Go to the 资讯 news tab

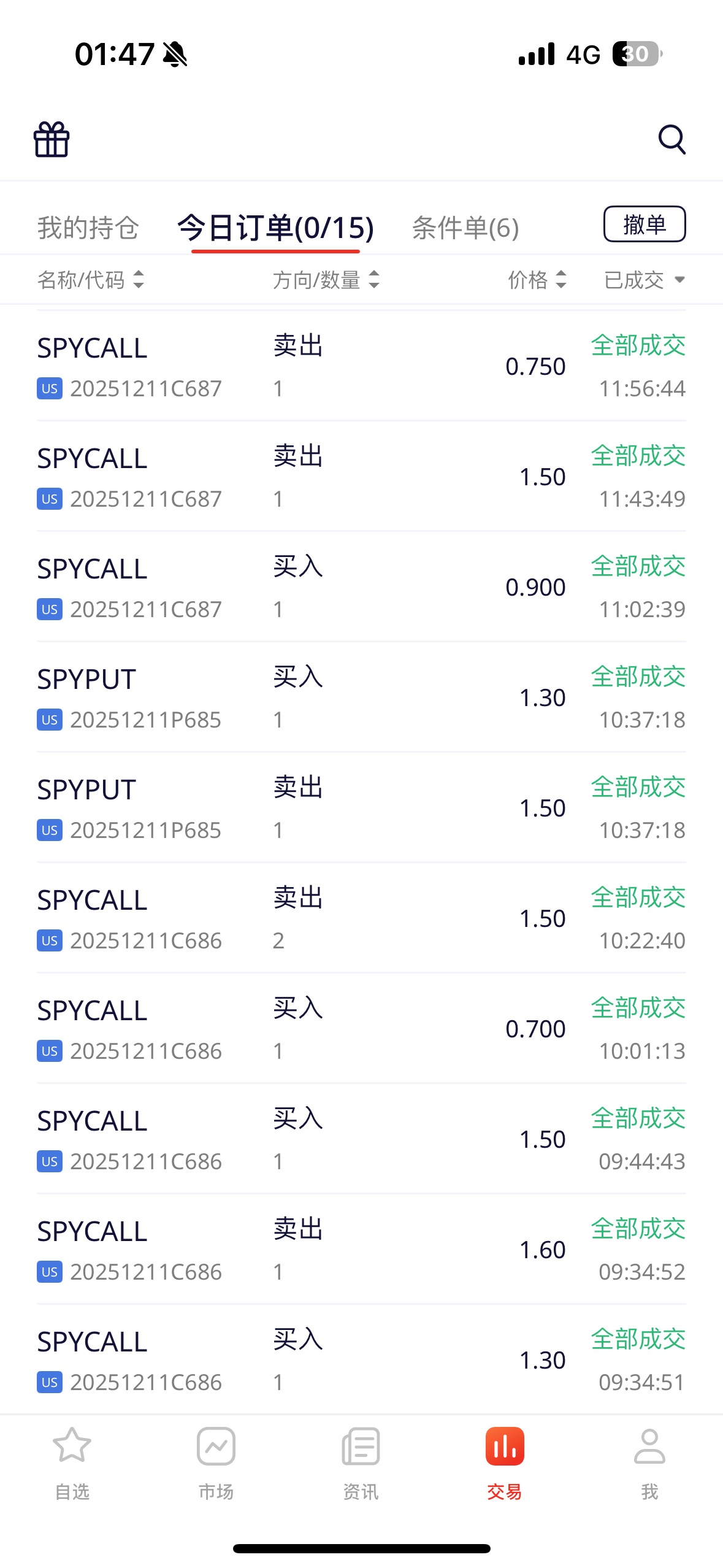361,1462
